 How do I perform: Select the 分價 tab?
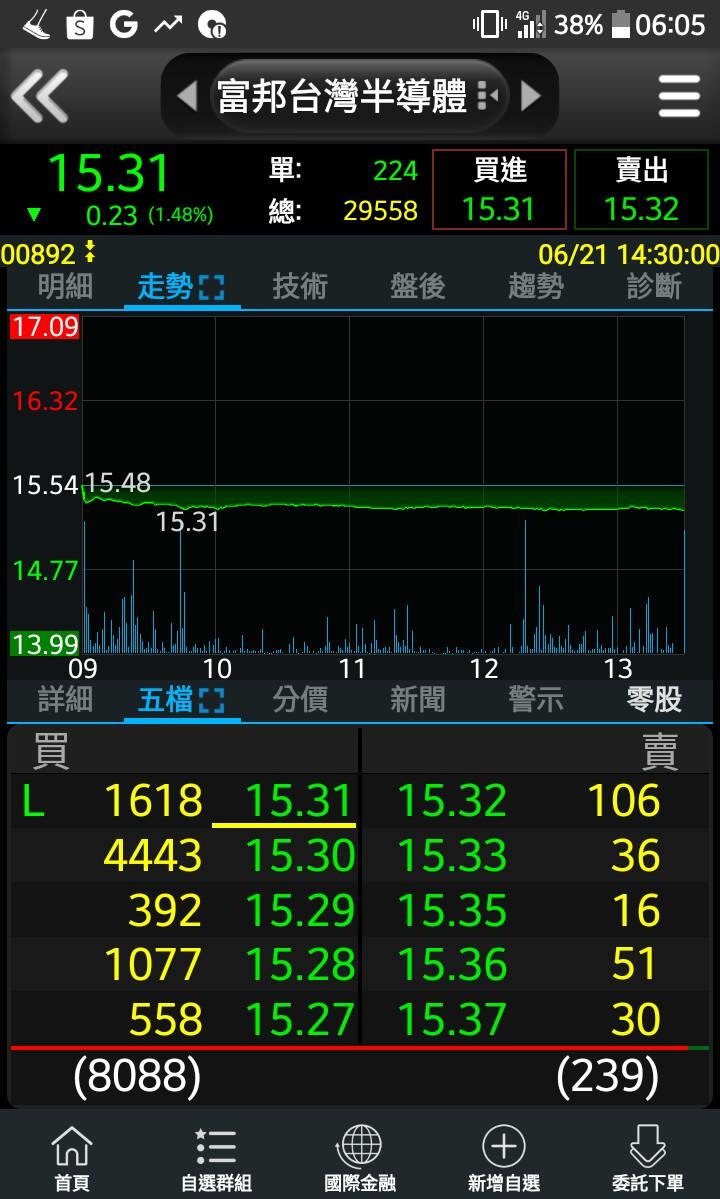[x=300, y=699]
